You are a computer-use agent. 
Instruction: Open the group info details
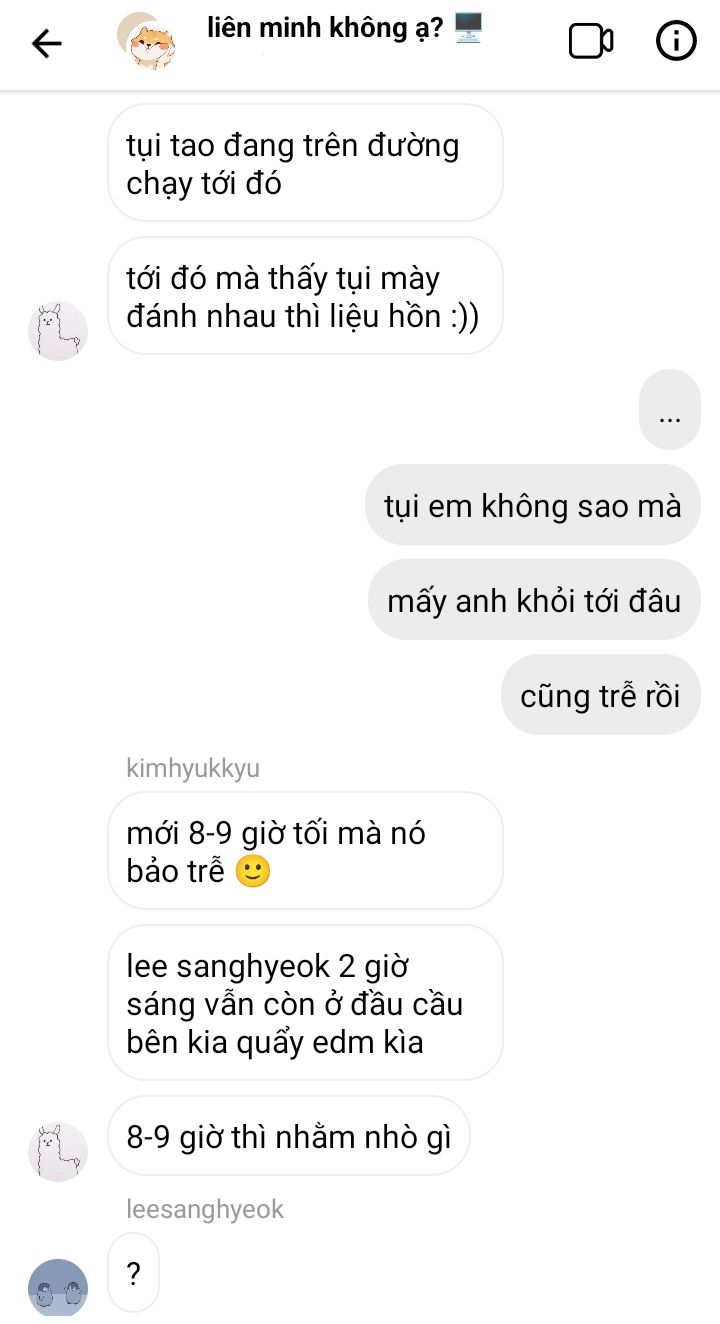676,41
